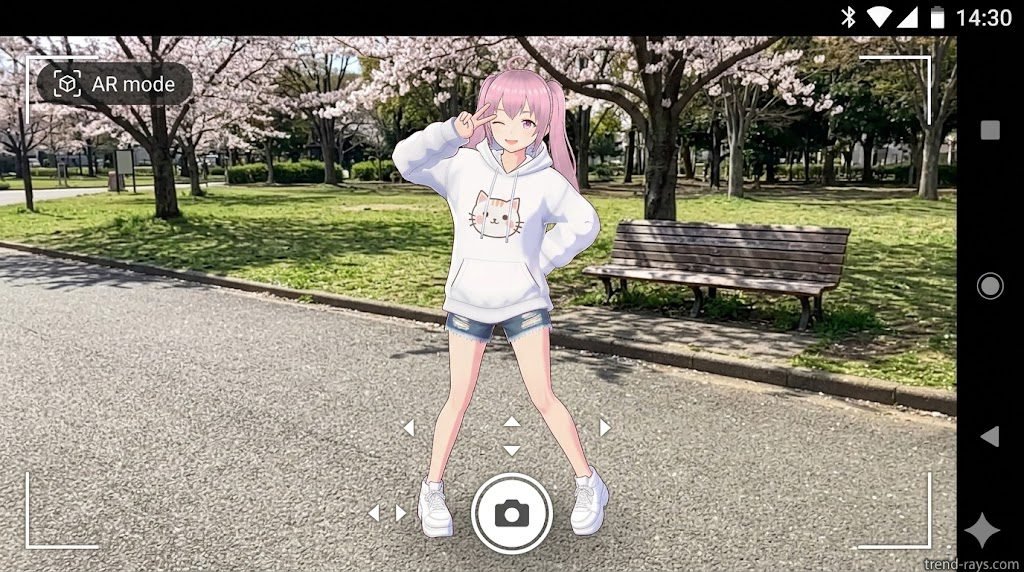Viewport: 1024px width, 572px height.
Task: Return to the home screen
Action: point(990,287)
